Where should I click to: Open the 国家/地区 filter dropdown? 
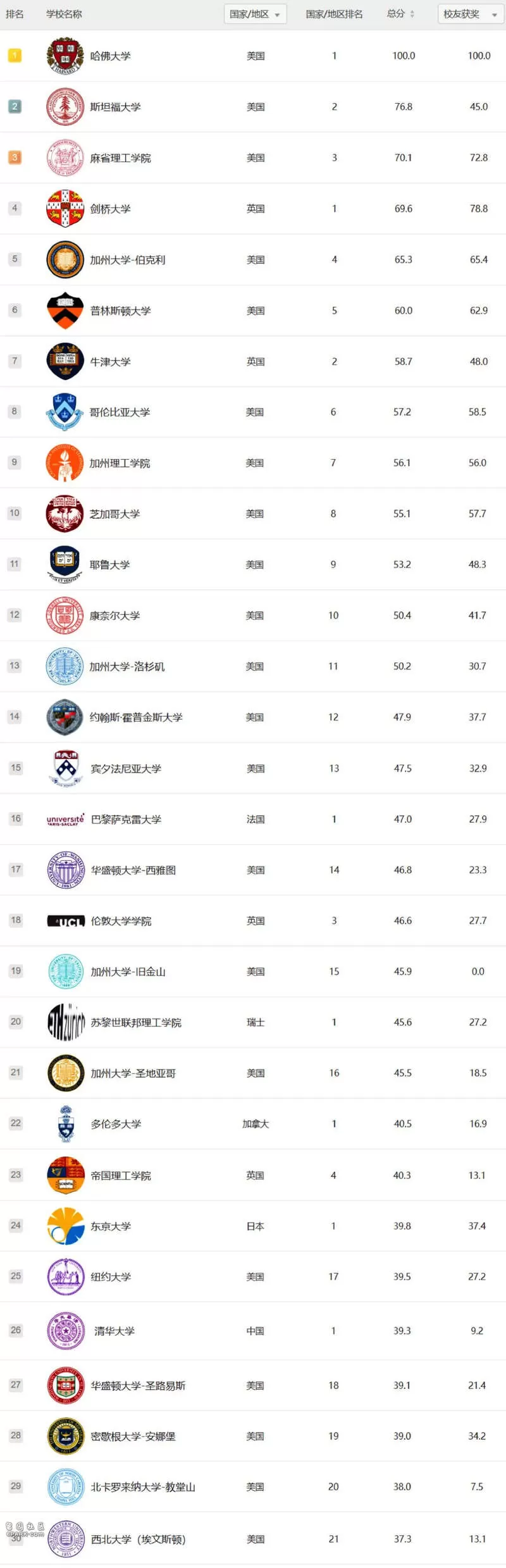pyautogui.click(x=255, y=14)
